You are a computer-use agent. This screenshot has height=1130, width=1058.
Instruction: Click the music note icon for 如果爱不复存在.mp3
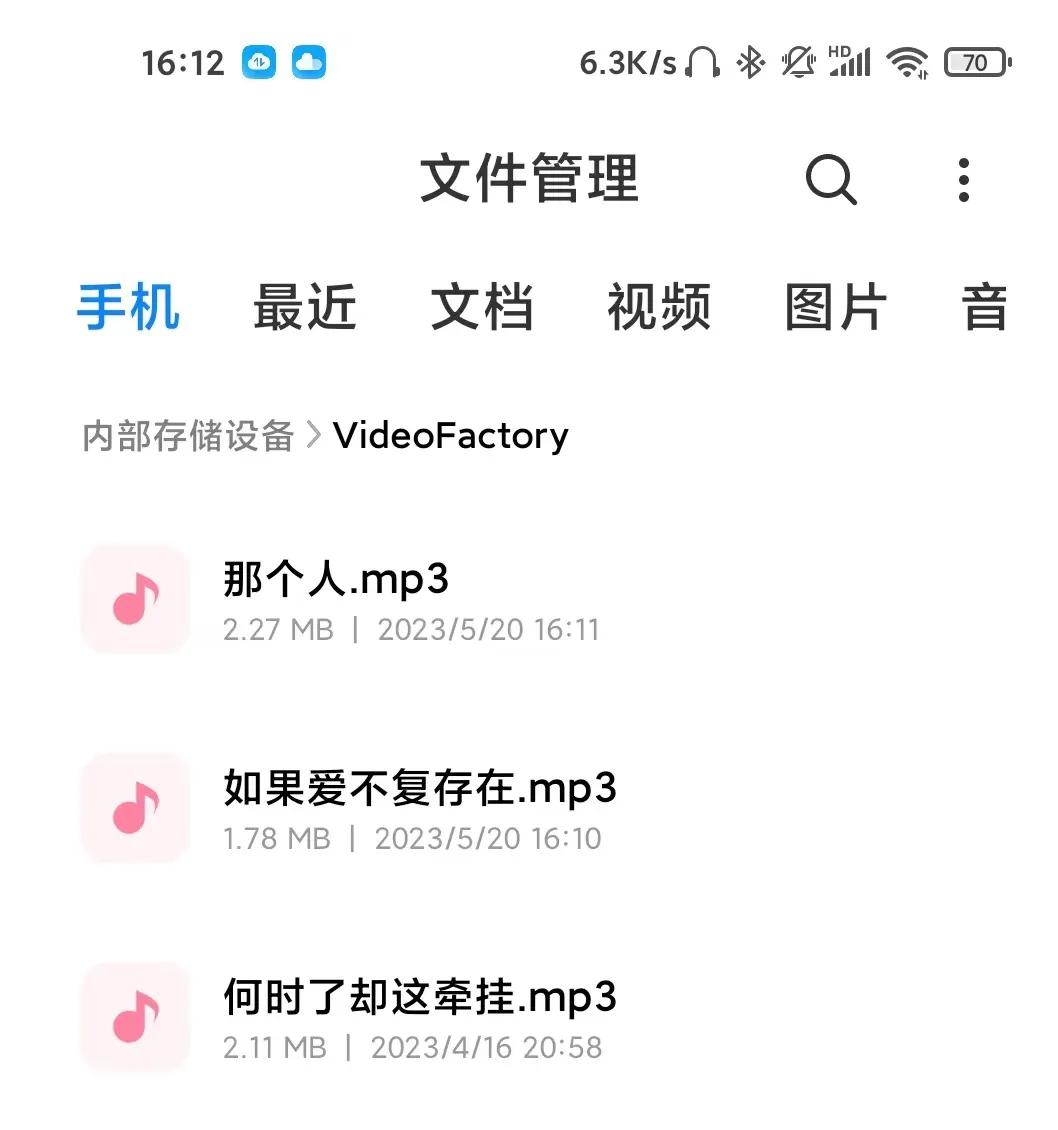pos(134,809)
